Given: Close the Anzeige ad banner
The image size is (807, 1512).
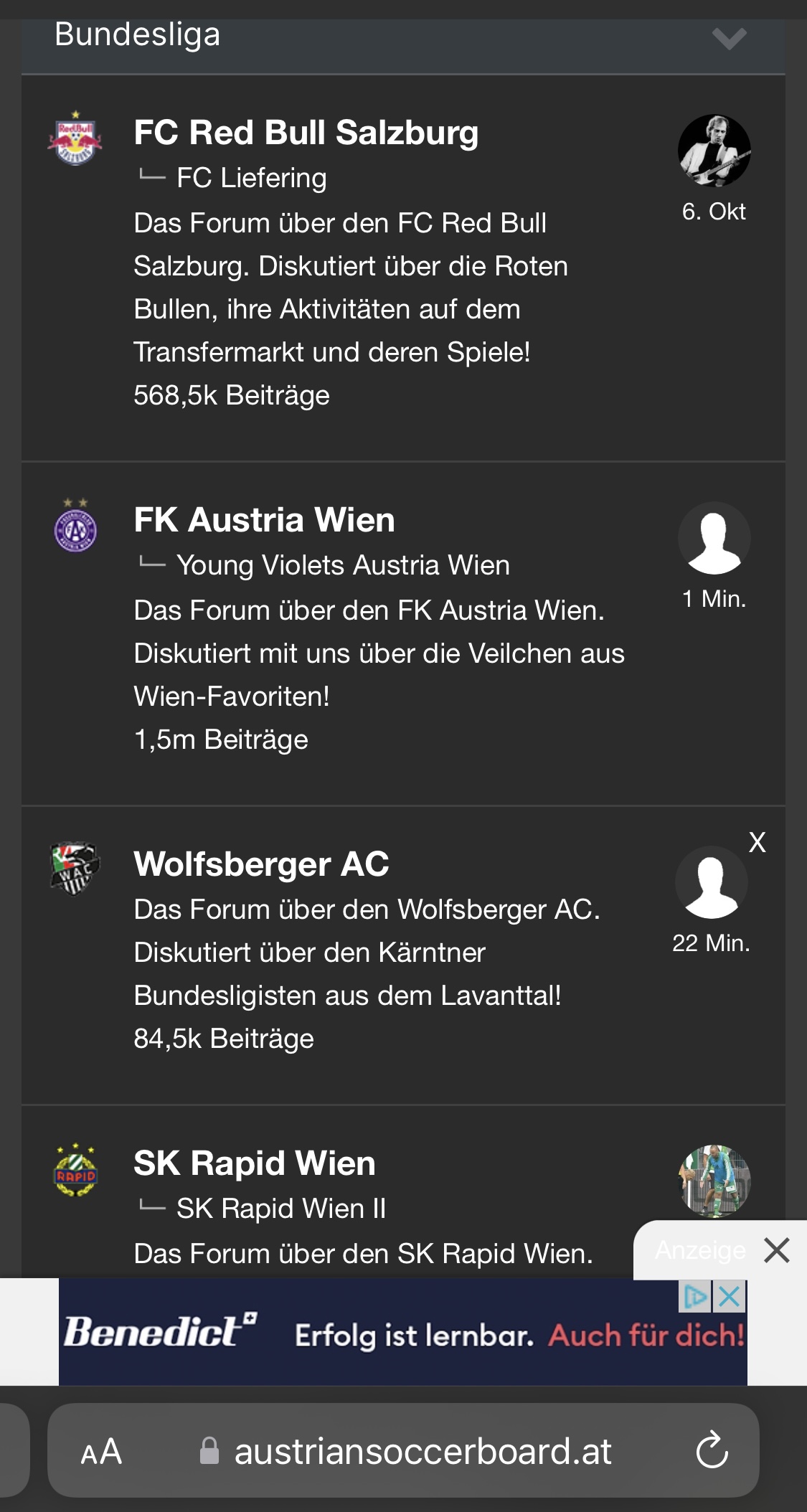Looking at the screenshot, I should pyautogui.click(x=777, y=1250).
